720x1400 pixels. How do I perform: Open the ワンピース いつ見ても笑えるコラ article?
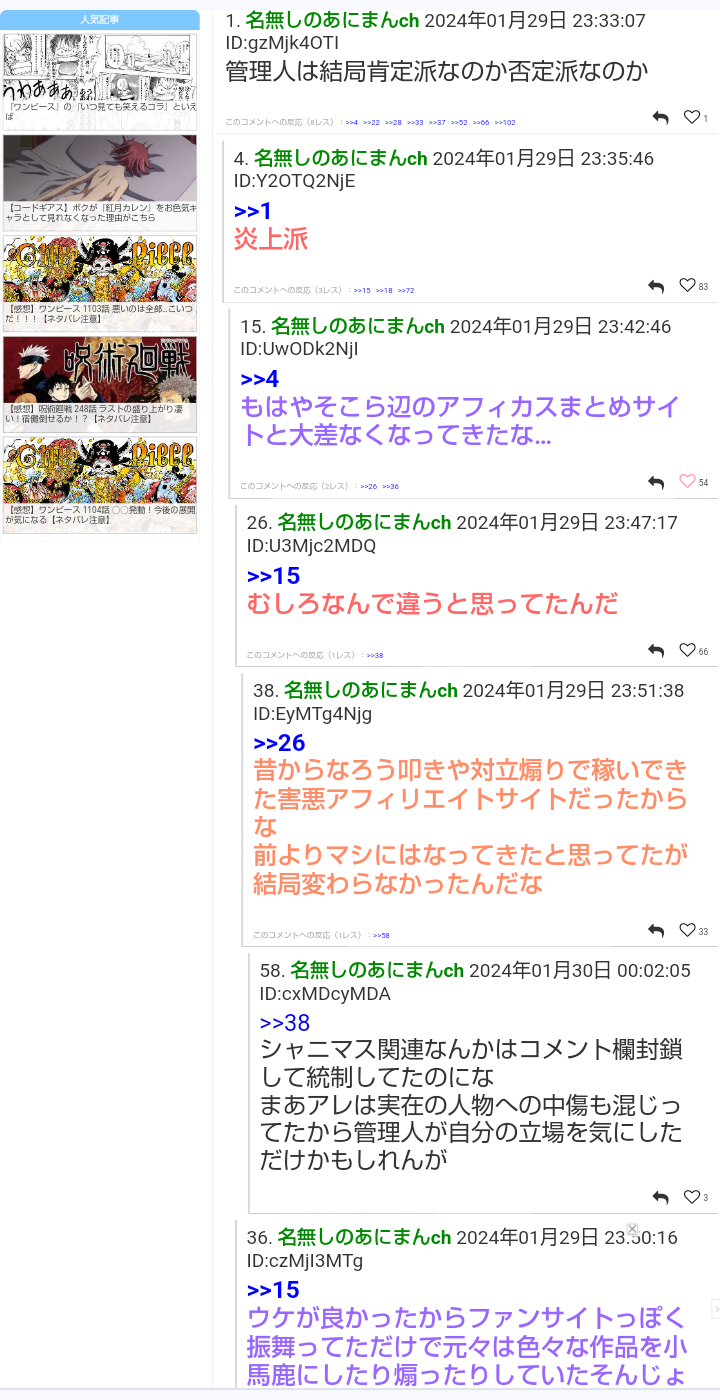[100, 82]
